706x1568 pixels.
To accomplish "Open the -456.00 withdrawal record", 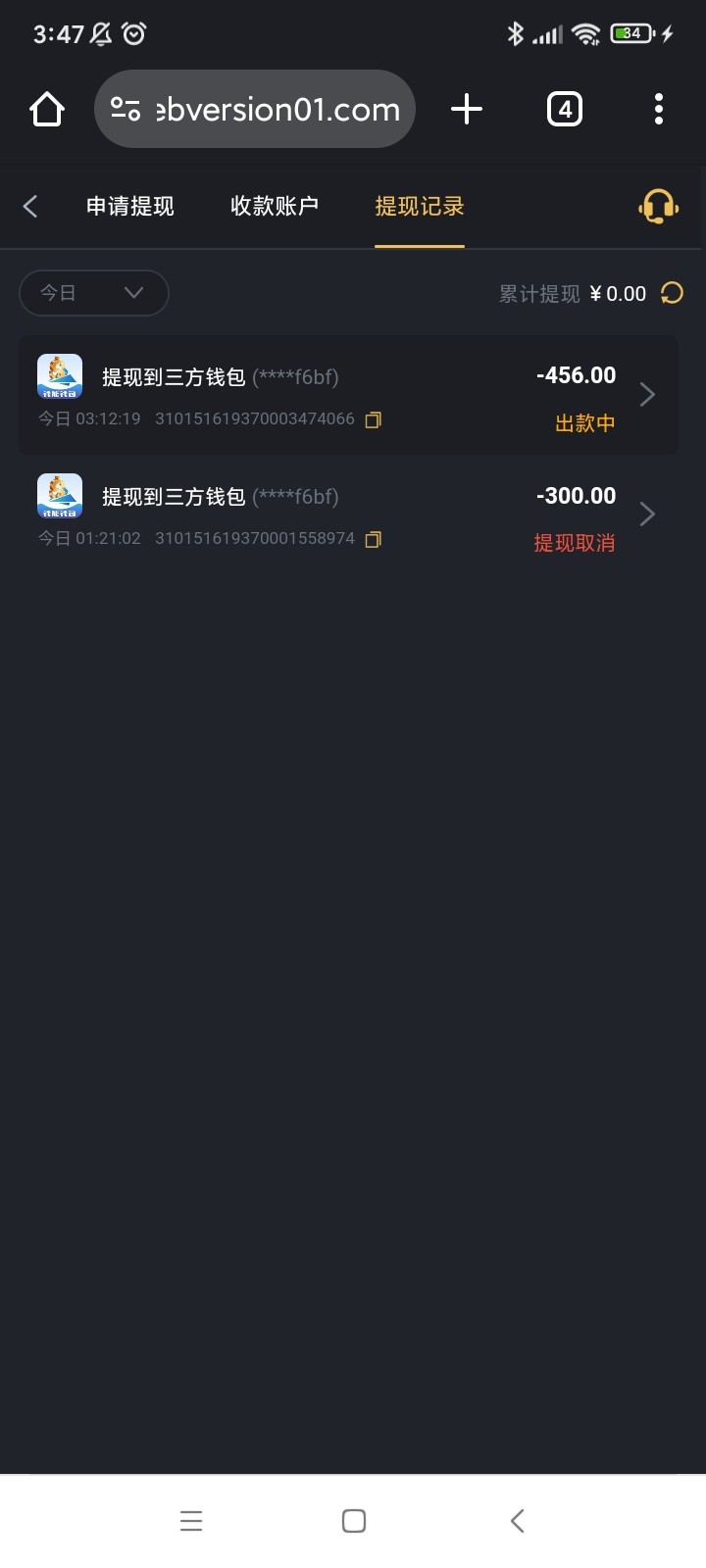I will tap(348, 396).
